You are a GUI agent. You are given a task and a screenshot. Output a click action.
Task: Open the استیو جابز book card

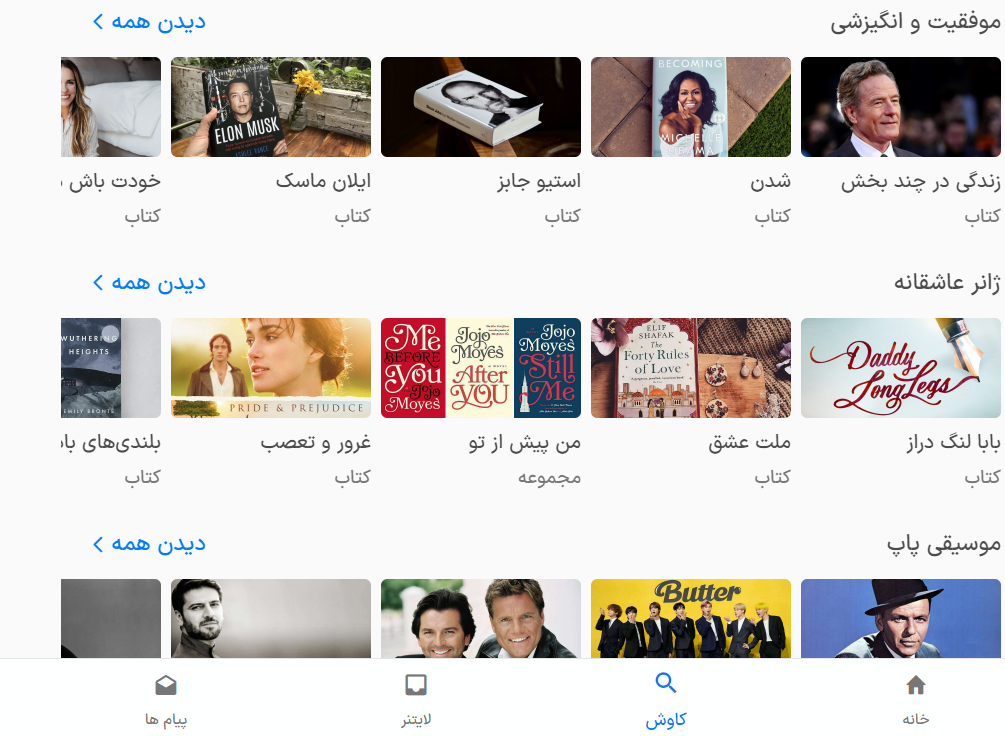[x=480, y=107]
